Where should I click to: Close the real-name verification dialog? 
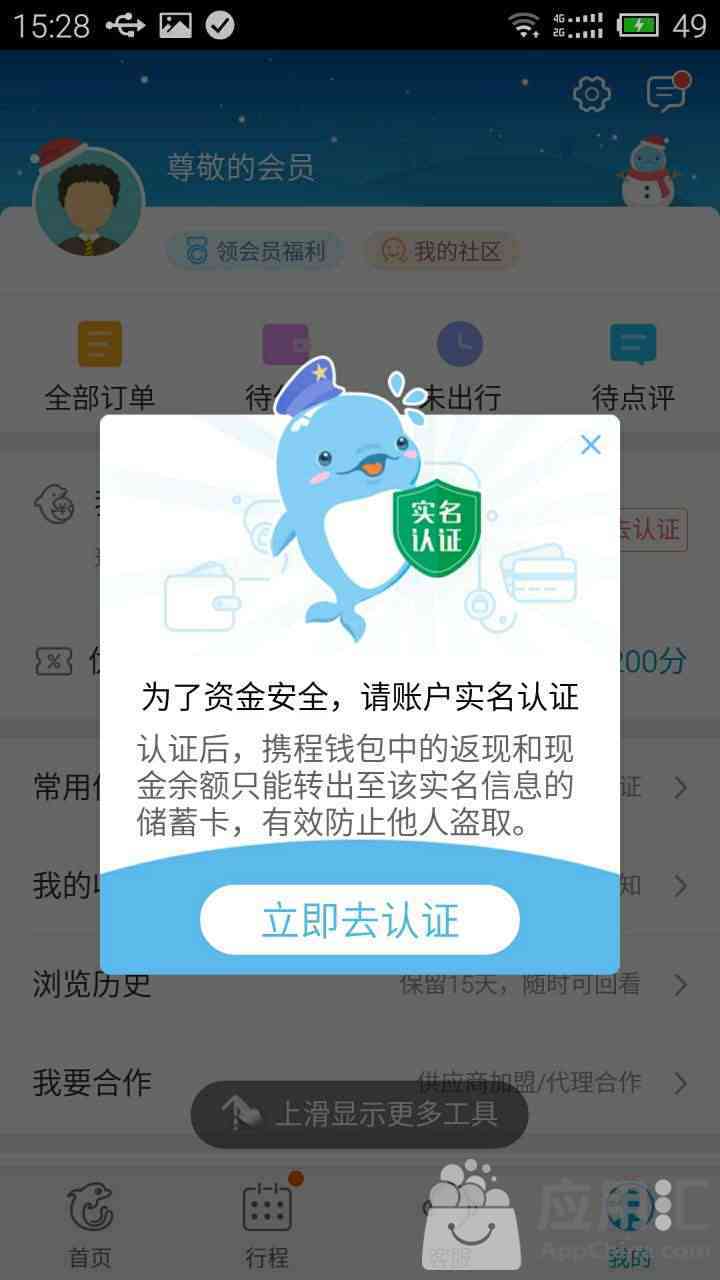(x=591, y=445)
